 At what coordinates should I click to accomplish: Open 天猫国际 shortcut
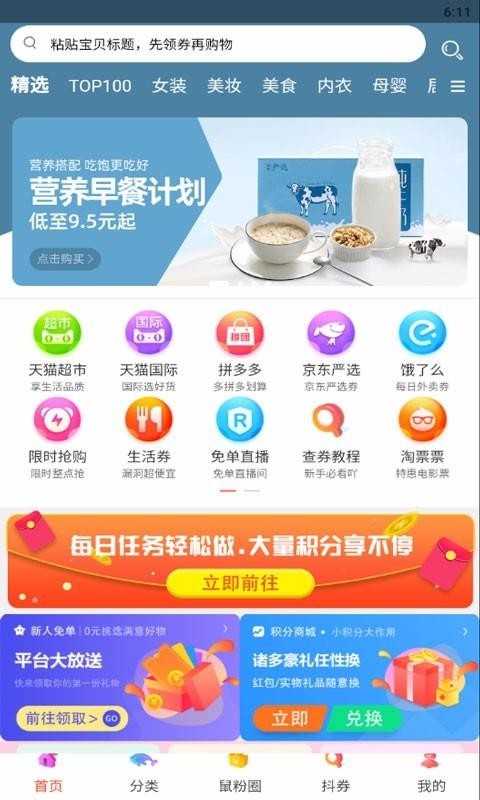tap(148, 352)
